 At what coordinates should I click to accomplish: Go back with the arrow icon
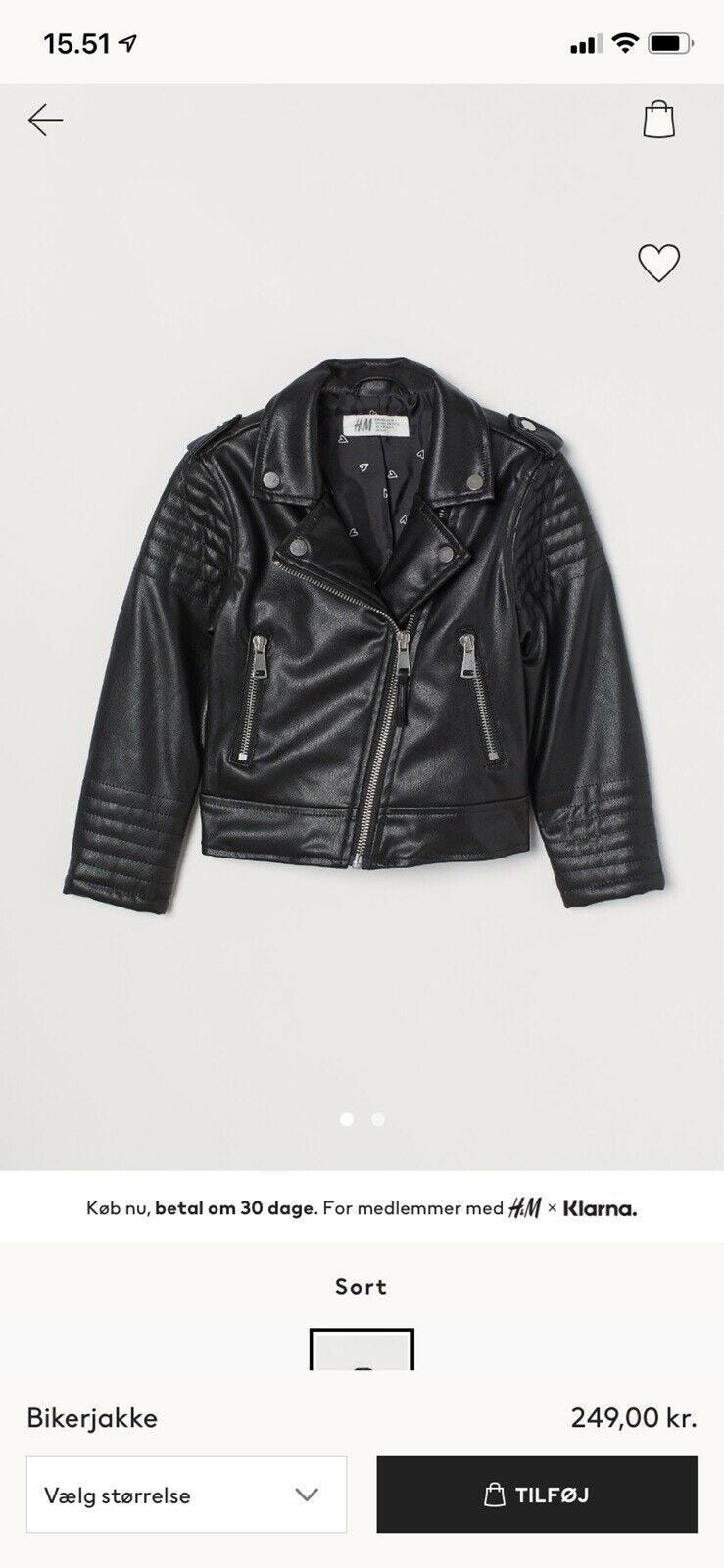tap(45, 121)
